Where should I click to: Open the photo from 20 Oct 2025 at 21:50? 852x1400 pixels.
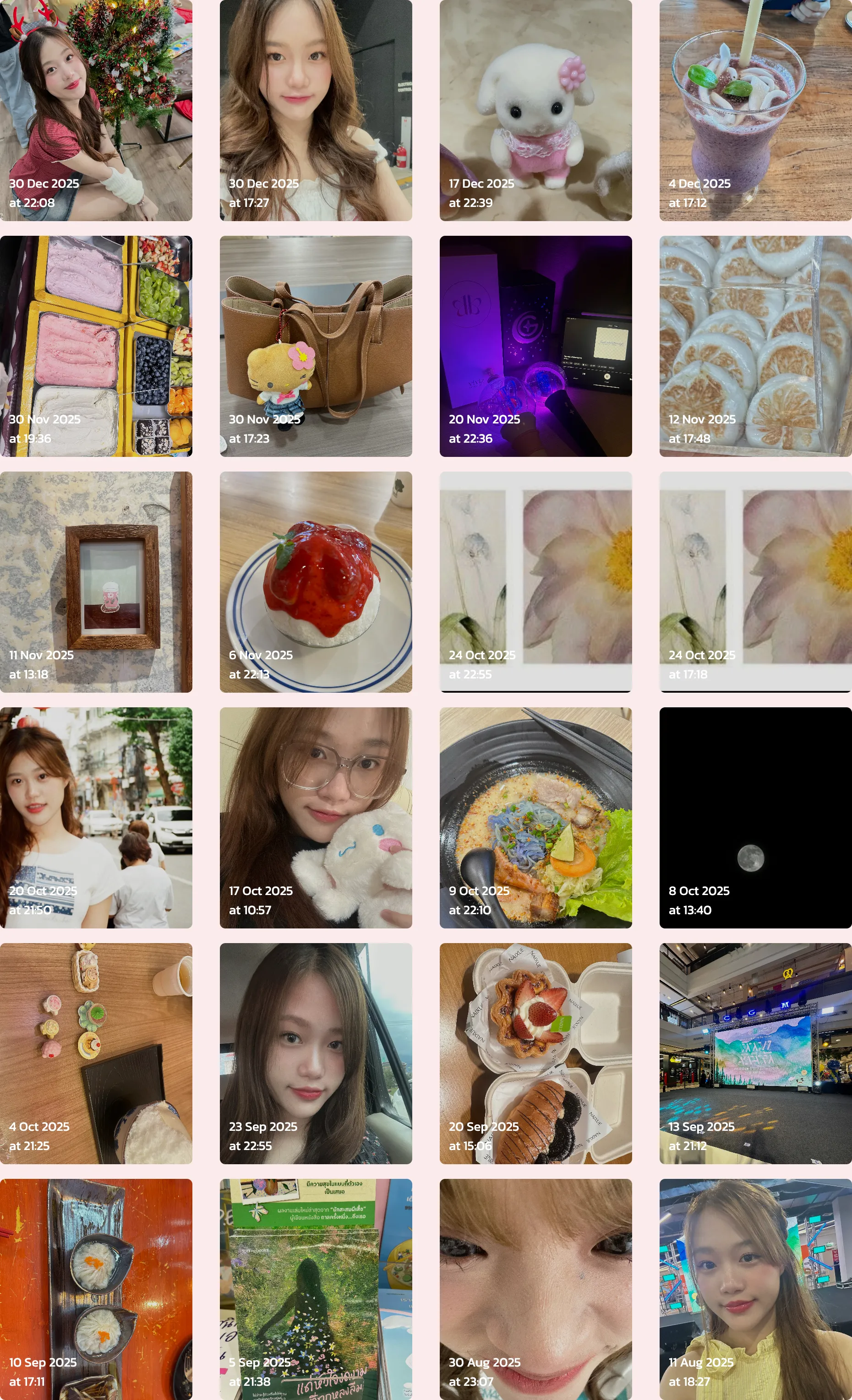pos(96,818)
